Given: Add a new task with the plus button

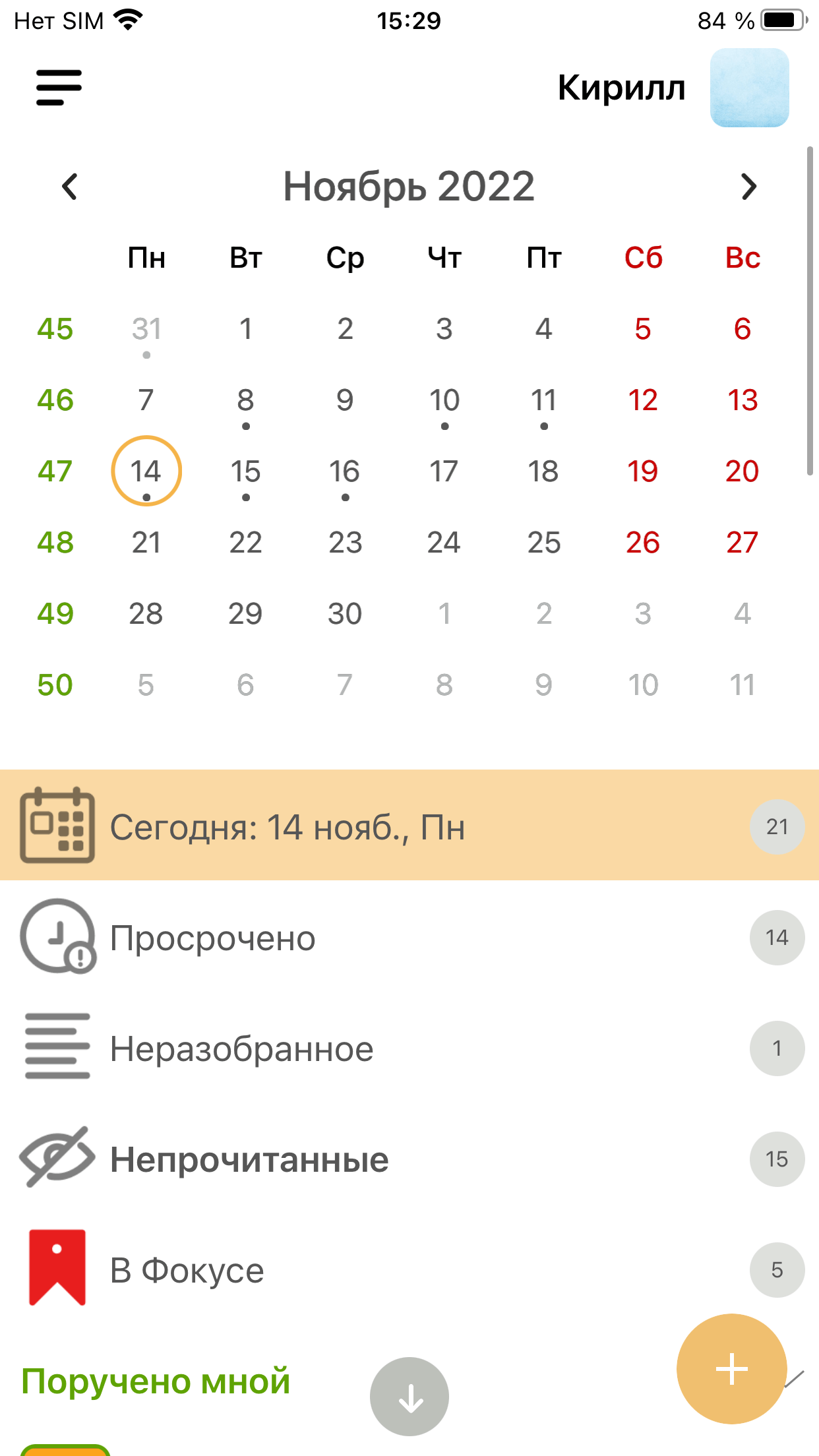Looking at the screenshot, I should tap(731, 1369).
